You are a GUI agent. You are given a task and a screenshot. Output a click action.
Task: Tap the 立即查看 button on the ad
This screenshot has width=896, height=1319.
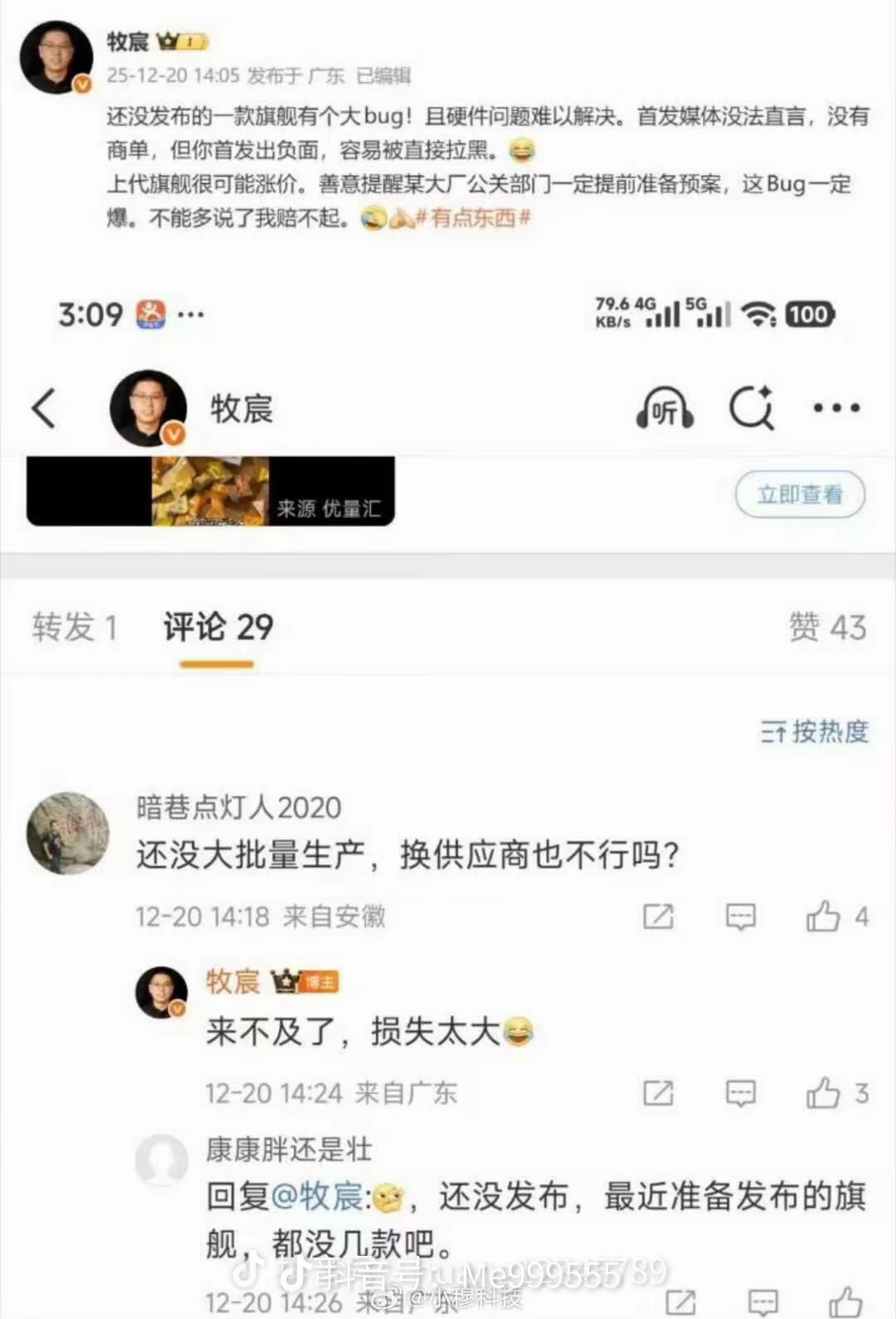(x=799, y=494)
